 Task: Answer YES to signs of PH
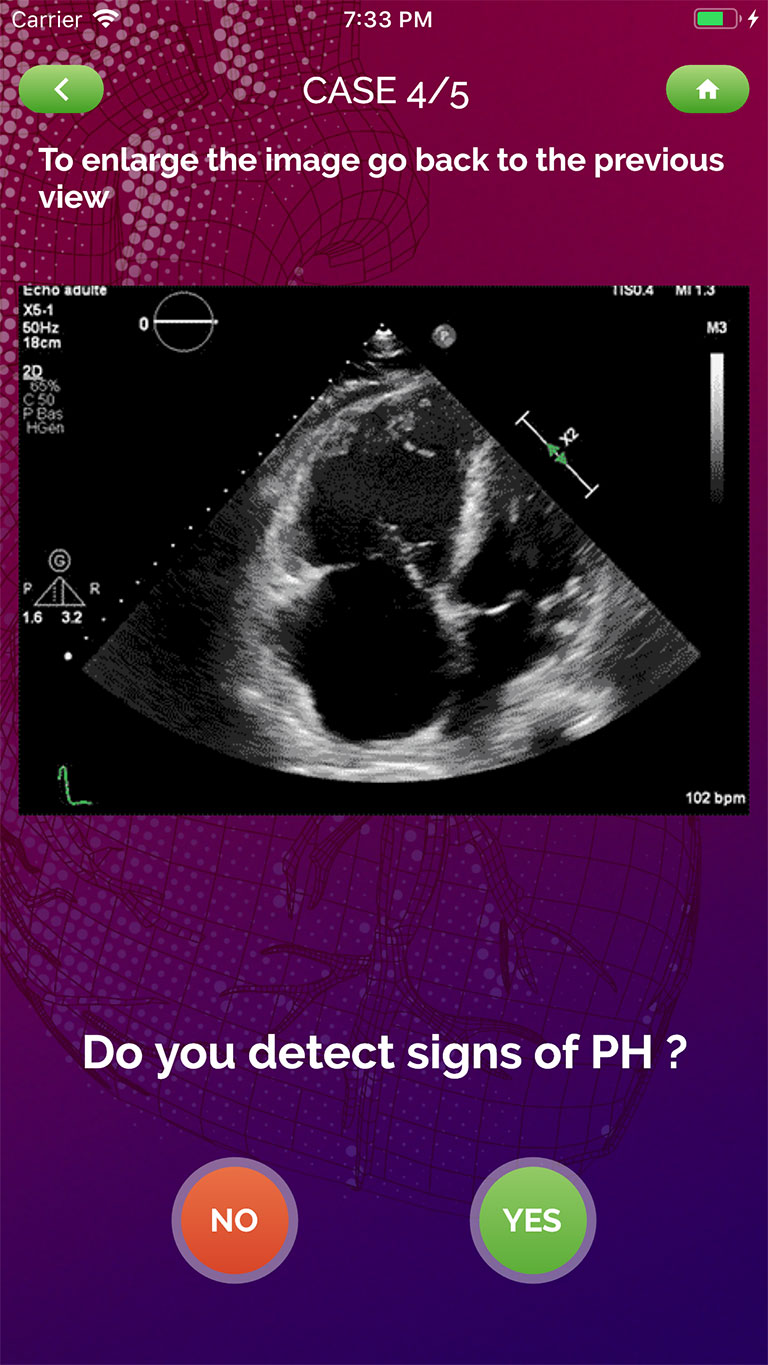click(x=532, y=1220)
